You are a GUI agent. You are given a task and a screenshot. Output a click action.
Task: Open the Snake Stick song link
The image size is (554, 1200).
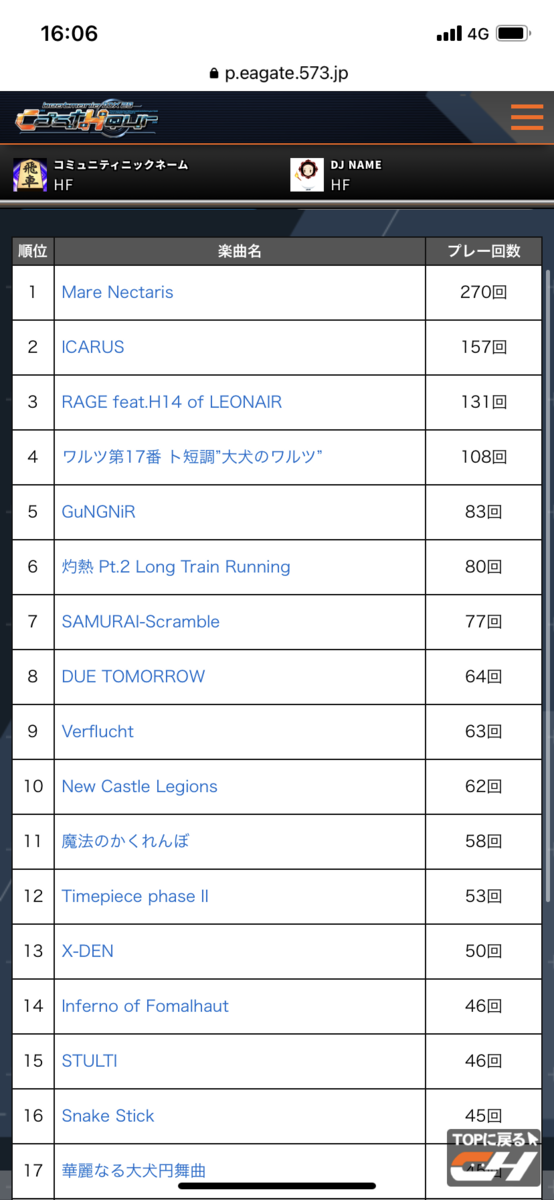coord(108,1117)
